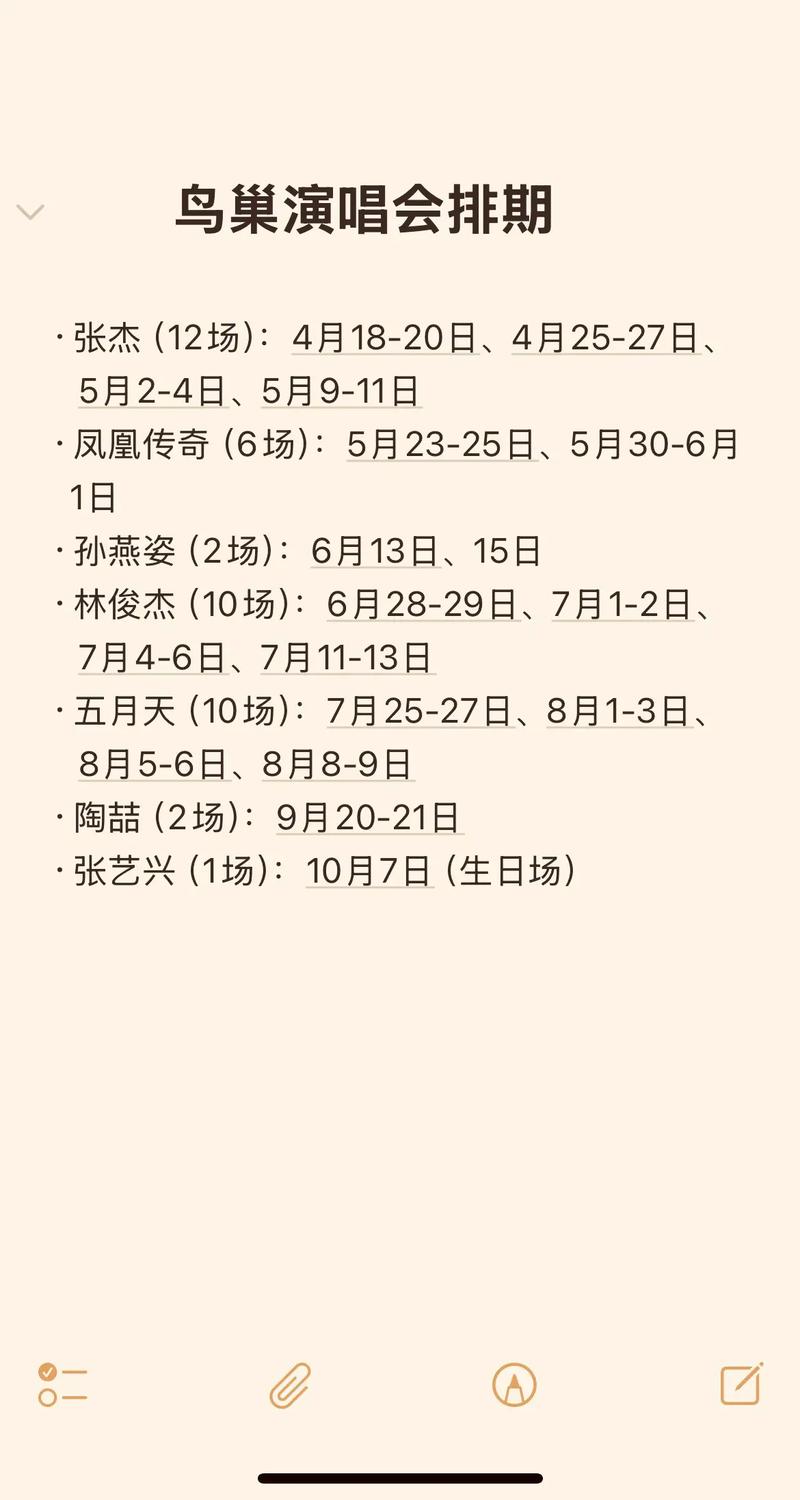Tap the underlined 8月8-9日 date
Image resolution: width=800 pixels, height=1500 pixels.
tap(337, 765)
